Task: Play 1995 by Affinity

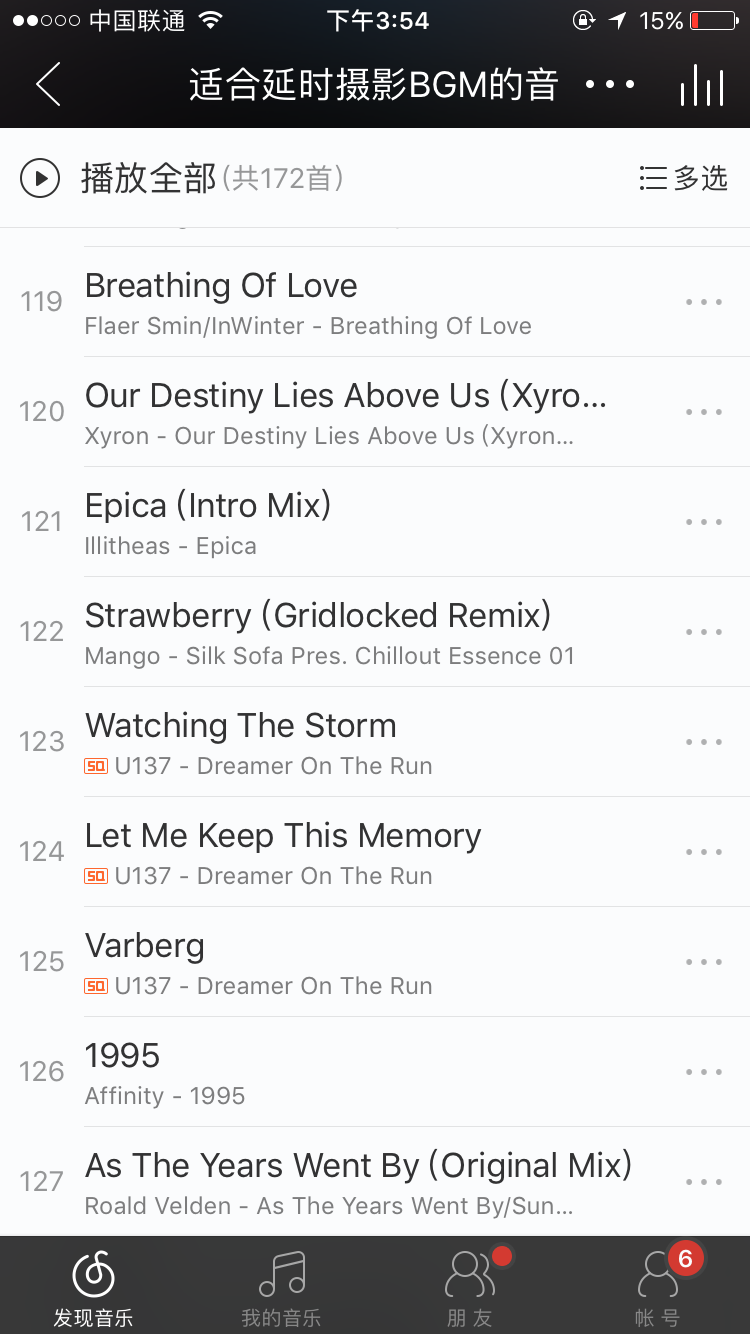Action: click(350, 1072)
